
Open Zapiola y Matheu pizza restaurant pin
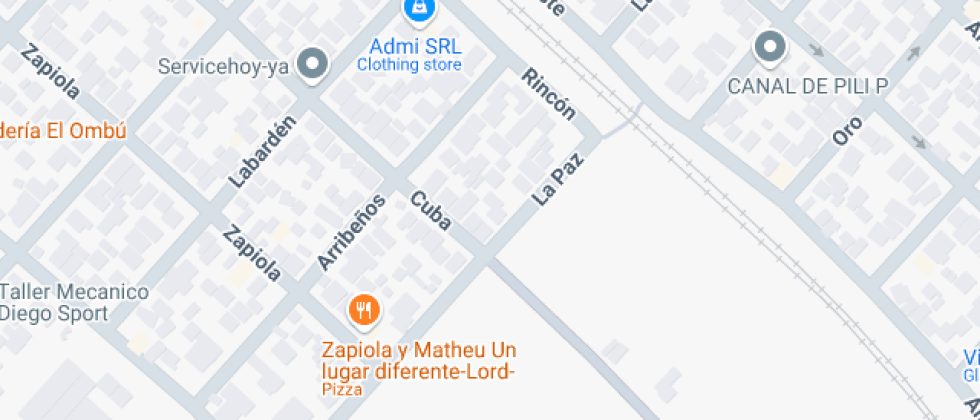tap(364, 311)
